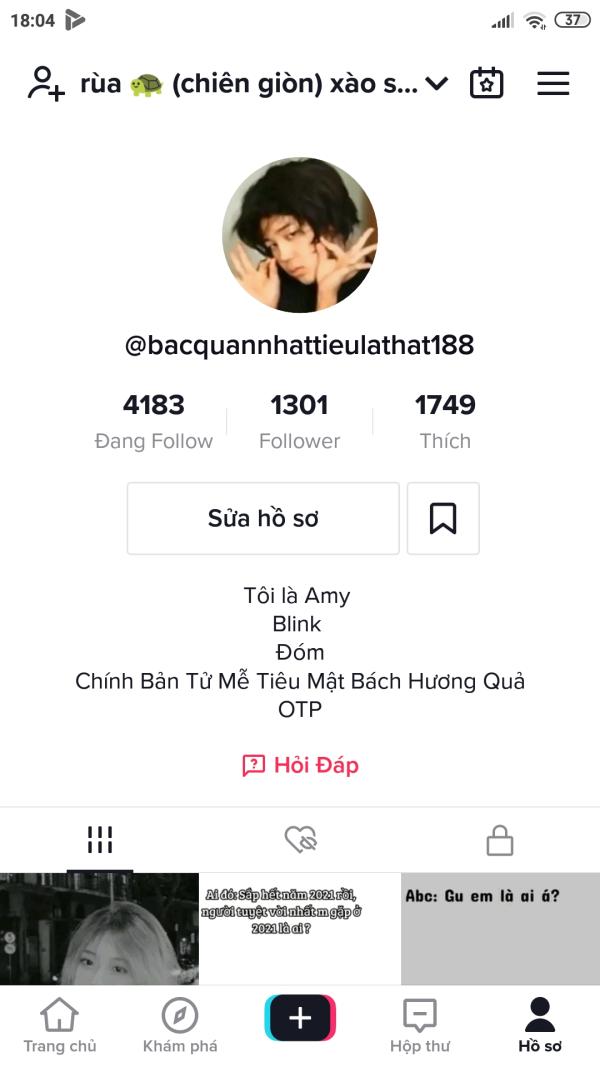The height and width of the screenshot is (1067, 600).
Task: Open the hamburger menu
Action: [553, 84]
